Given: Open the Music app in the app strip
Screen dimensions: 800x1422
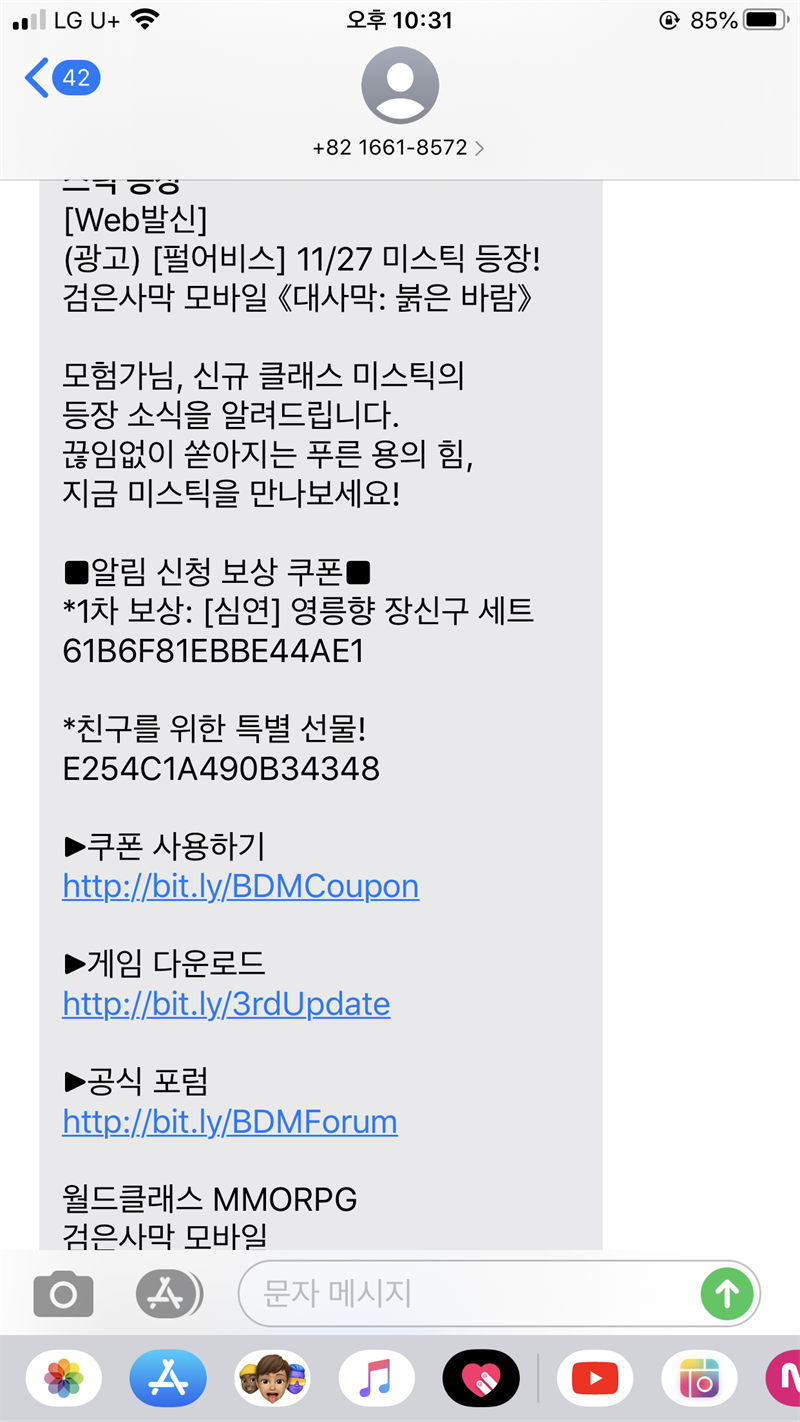Looking at the screenshot, I should tap(376, 1379).
